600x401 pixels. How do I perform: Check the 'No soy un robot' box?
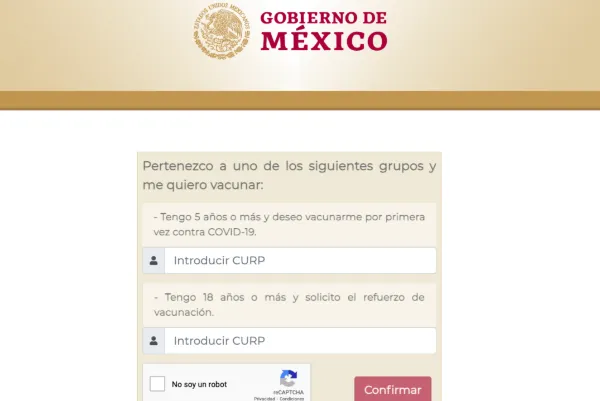(158, 384)
